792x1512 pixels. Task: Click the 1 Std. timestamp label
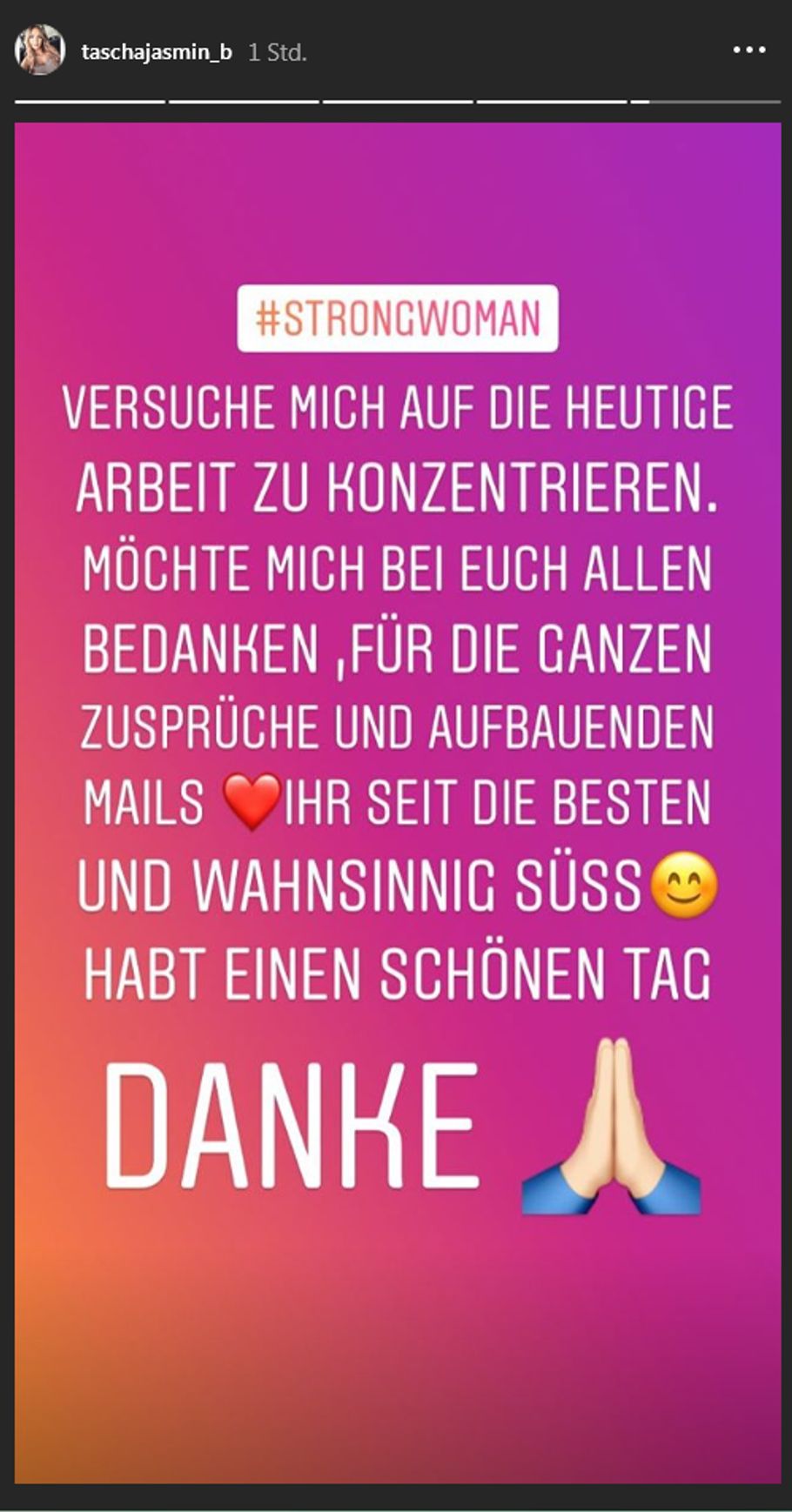(x=277, y=50)
